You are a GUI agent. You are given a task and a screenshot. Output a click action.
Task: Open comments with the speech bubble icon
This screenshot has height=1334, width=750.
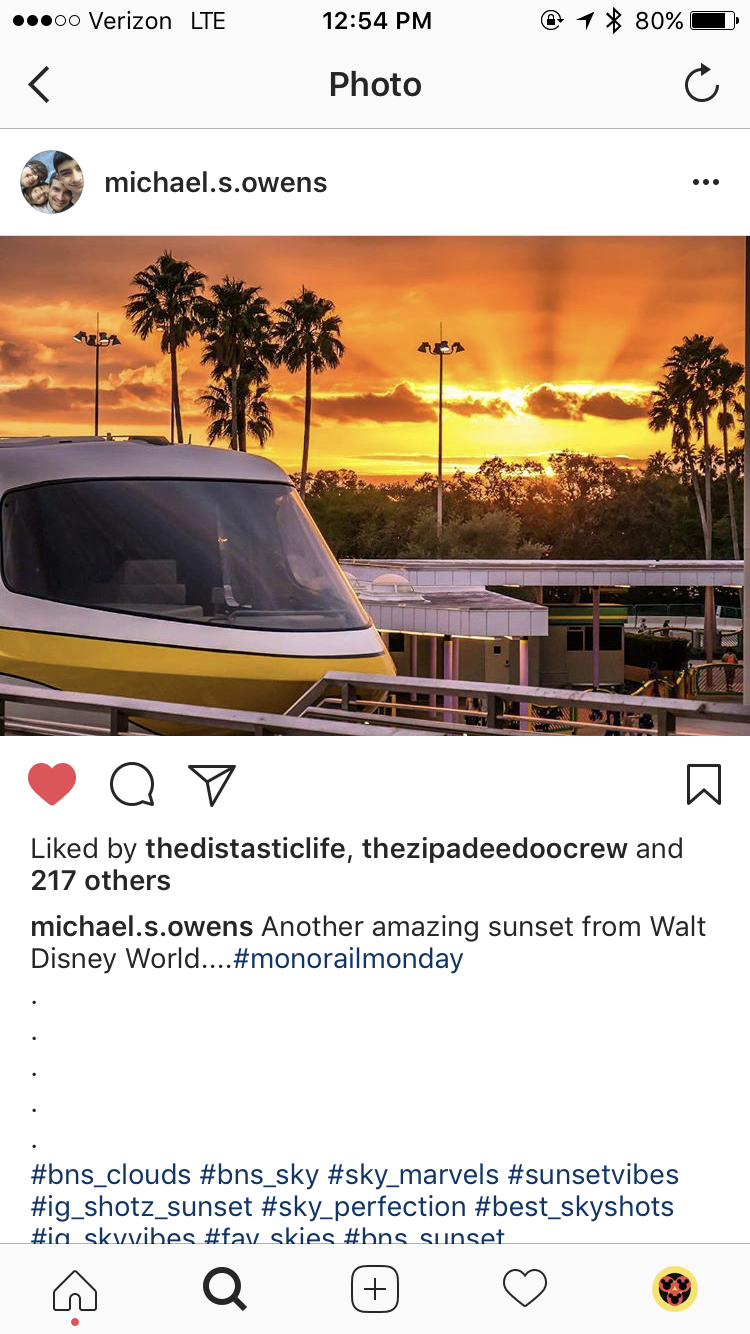point(132,784)
